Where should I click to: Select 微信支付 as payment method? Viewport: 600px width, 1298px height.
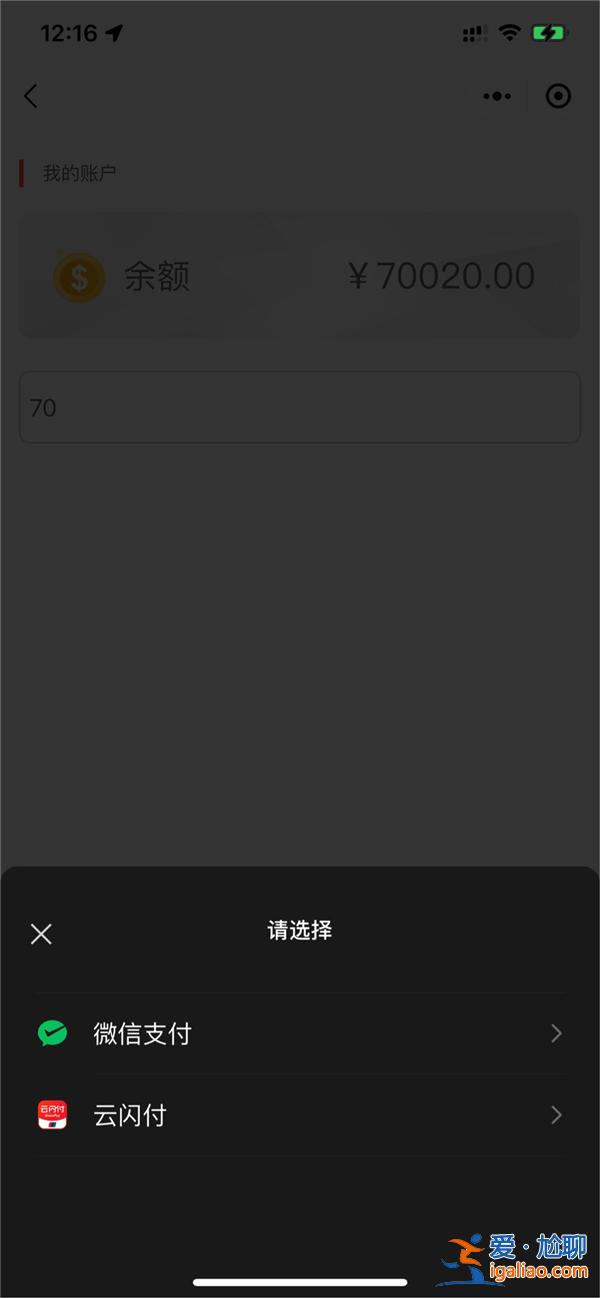299,1034
